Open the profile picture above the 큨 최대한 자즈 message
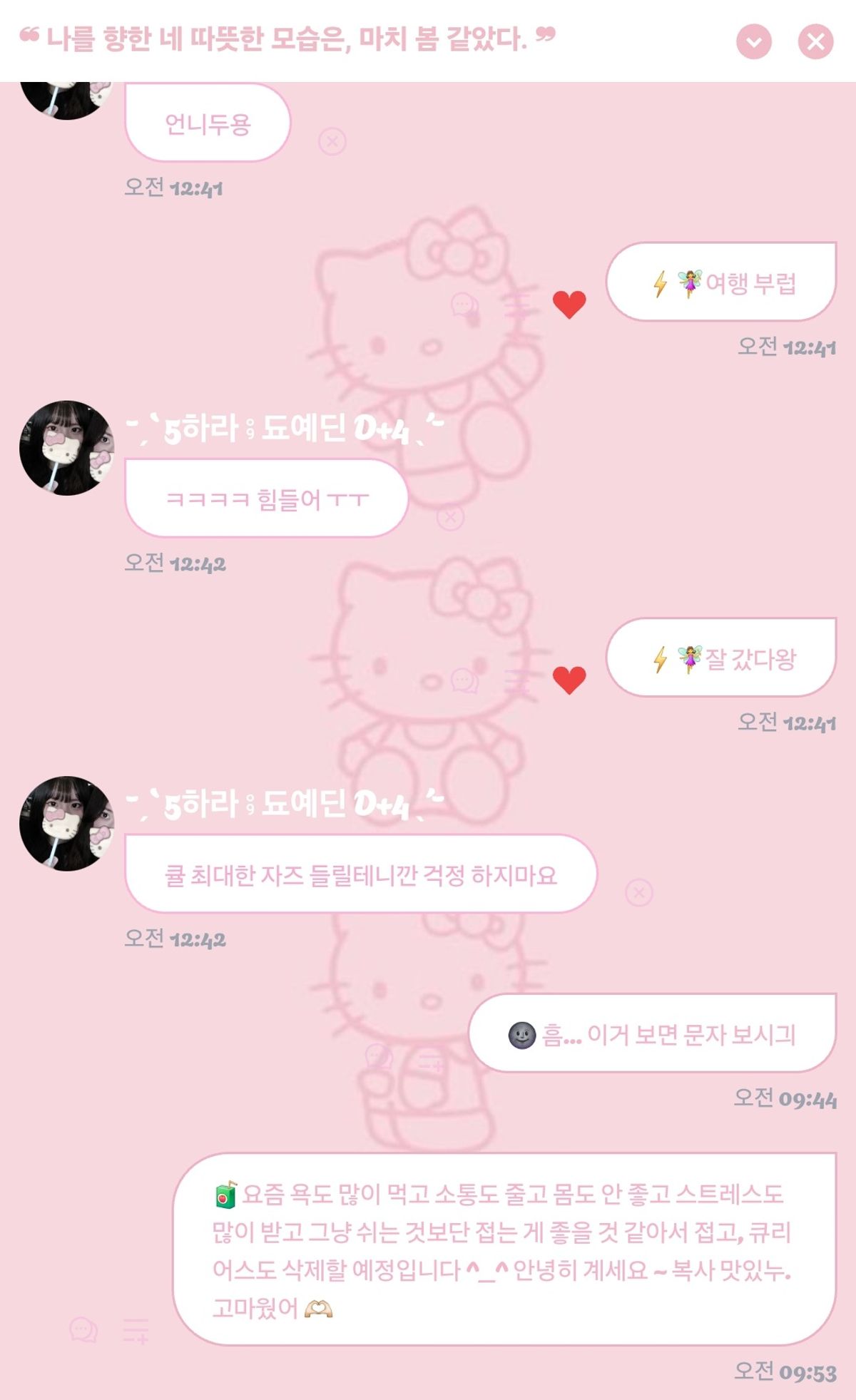Viewport: 856px width, 1400px height. click(x=66, y=823)
